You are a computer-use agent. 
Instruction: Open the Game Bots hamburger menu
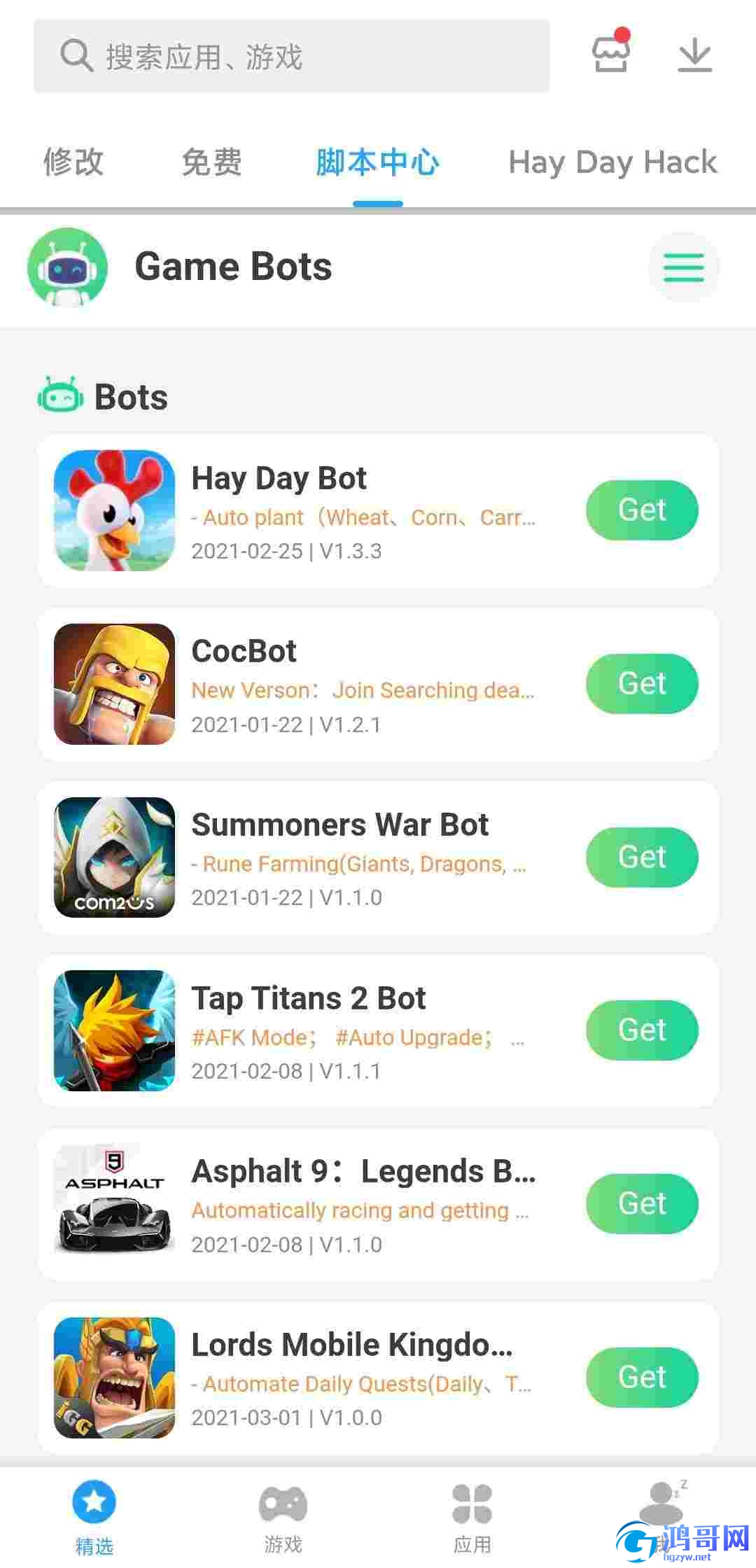point(683,267)
